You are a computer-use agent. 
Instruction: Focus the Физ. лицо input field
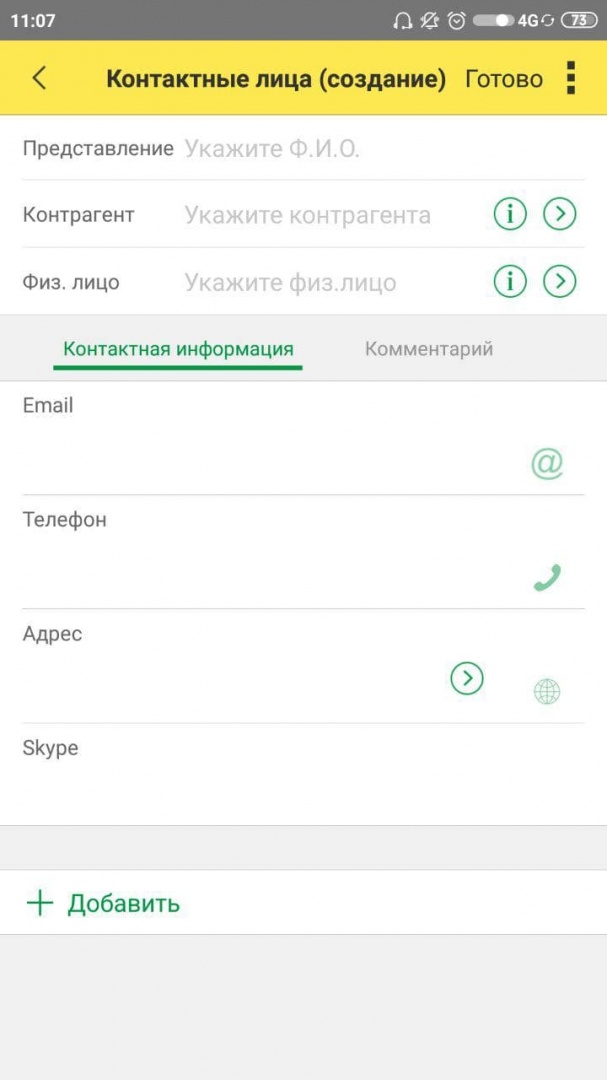point(330,283)
